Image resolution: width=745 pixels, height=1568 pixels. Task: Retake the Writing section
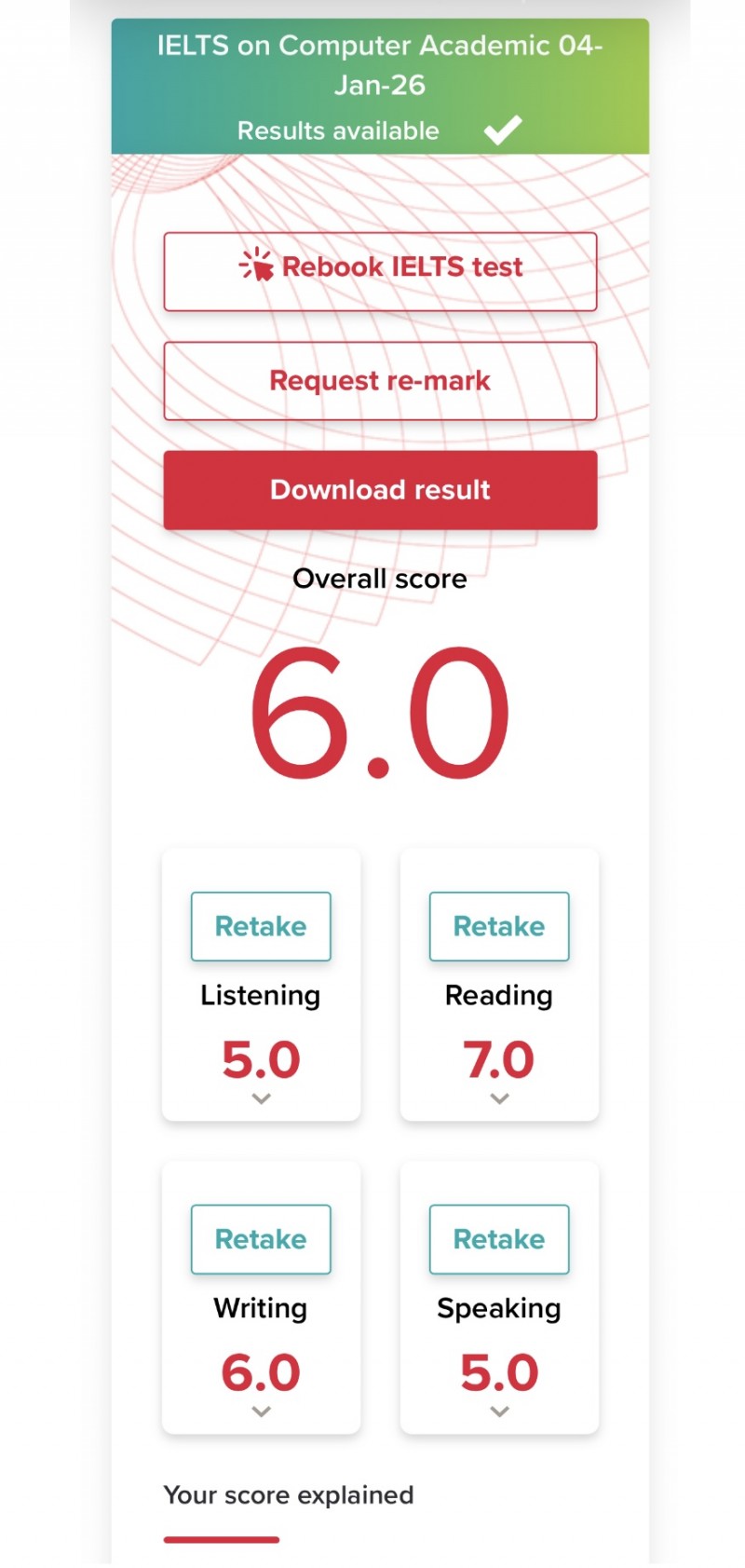pos(261,1239)
